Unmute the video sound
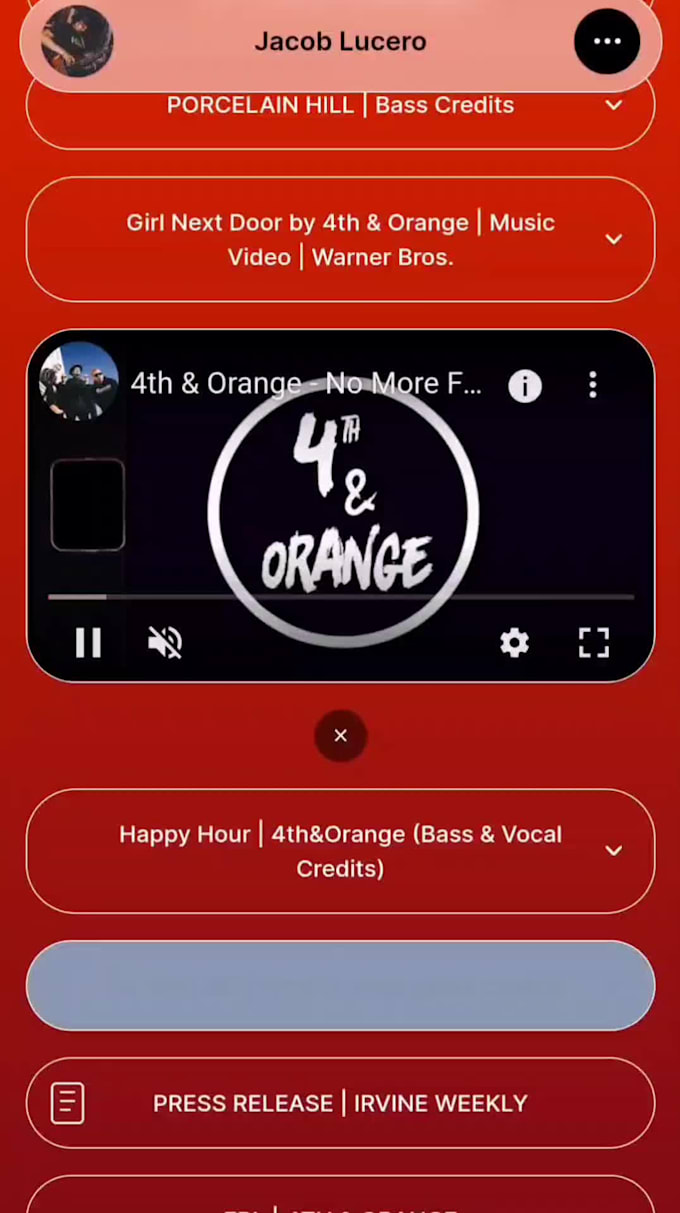The image size is (680, 1213). pyautogui.click(x=165, y=643)
